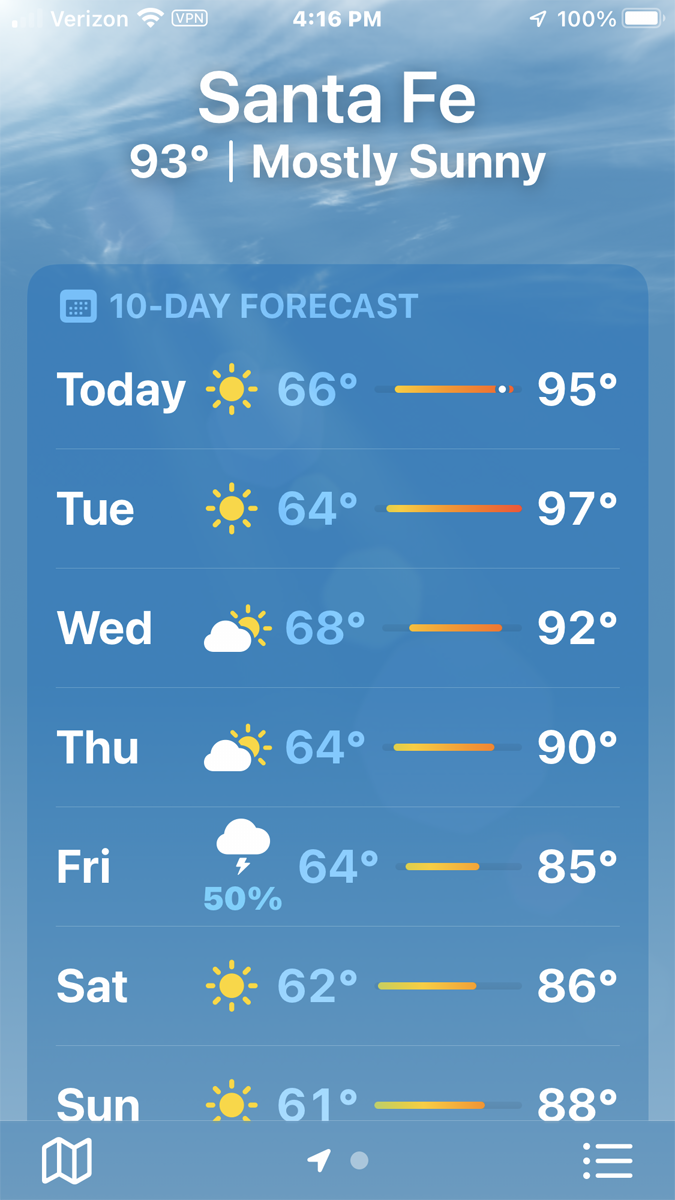Open the saved locations list

(607, 1161)
